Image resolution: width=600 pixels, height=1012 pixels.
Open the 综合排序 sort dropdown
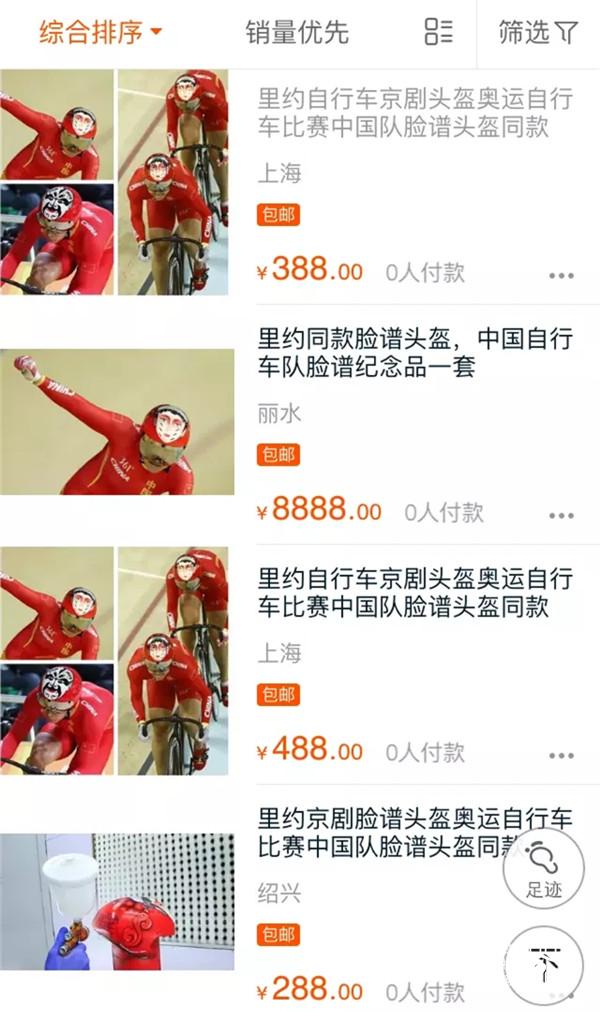[x=100, y=32]
